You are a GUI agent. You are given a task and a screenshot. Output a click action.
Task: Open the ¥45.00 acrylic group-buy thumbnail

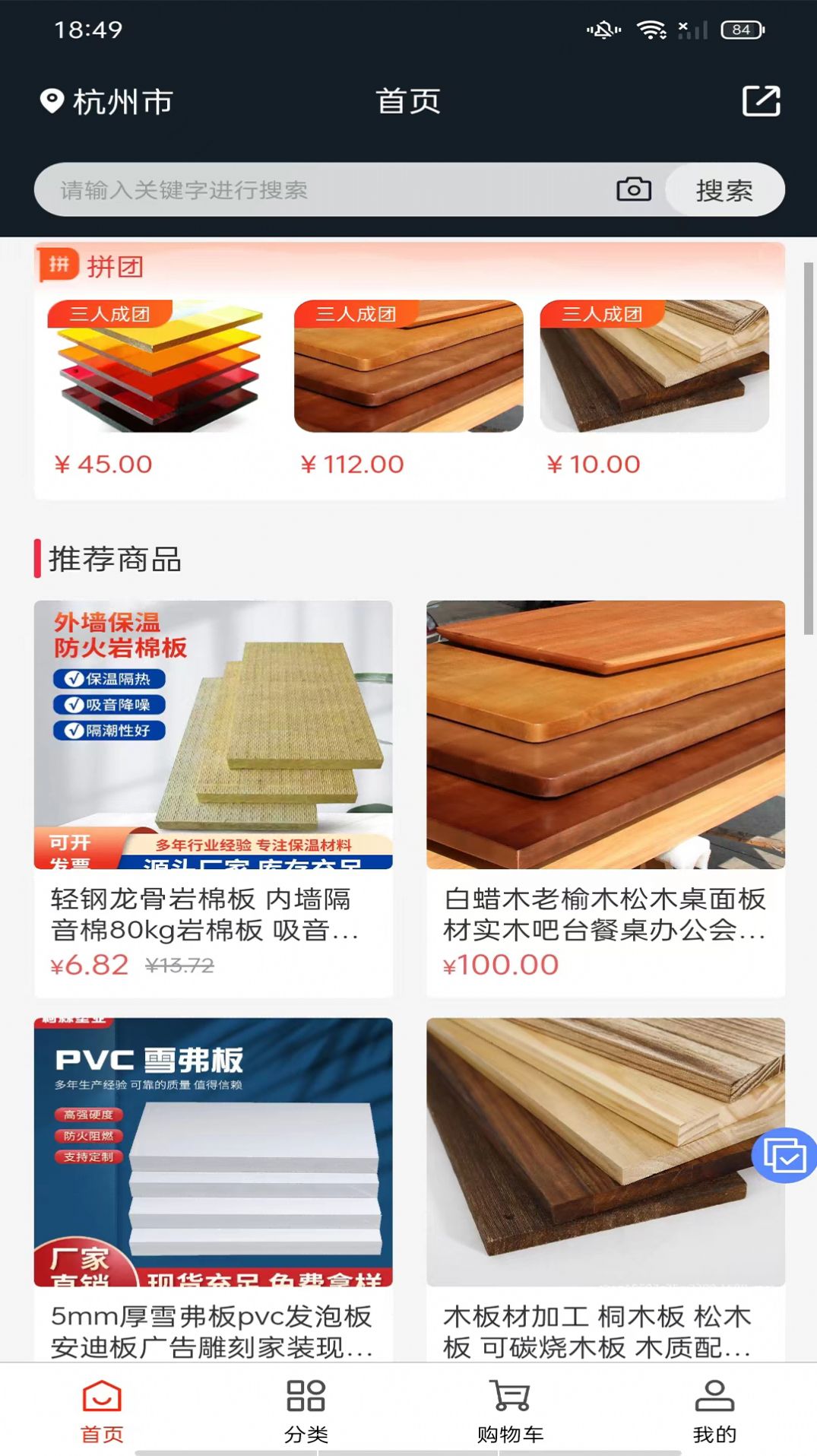click(154, 365)
